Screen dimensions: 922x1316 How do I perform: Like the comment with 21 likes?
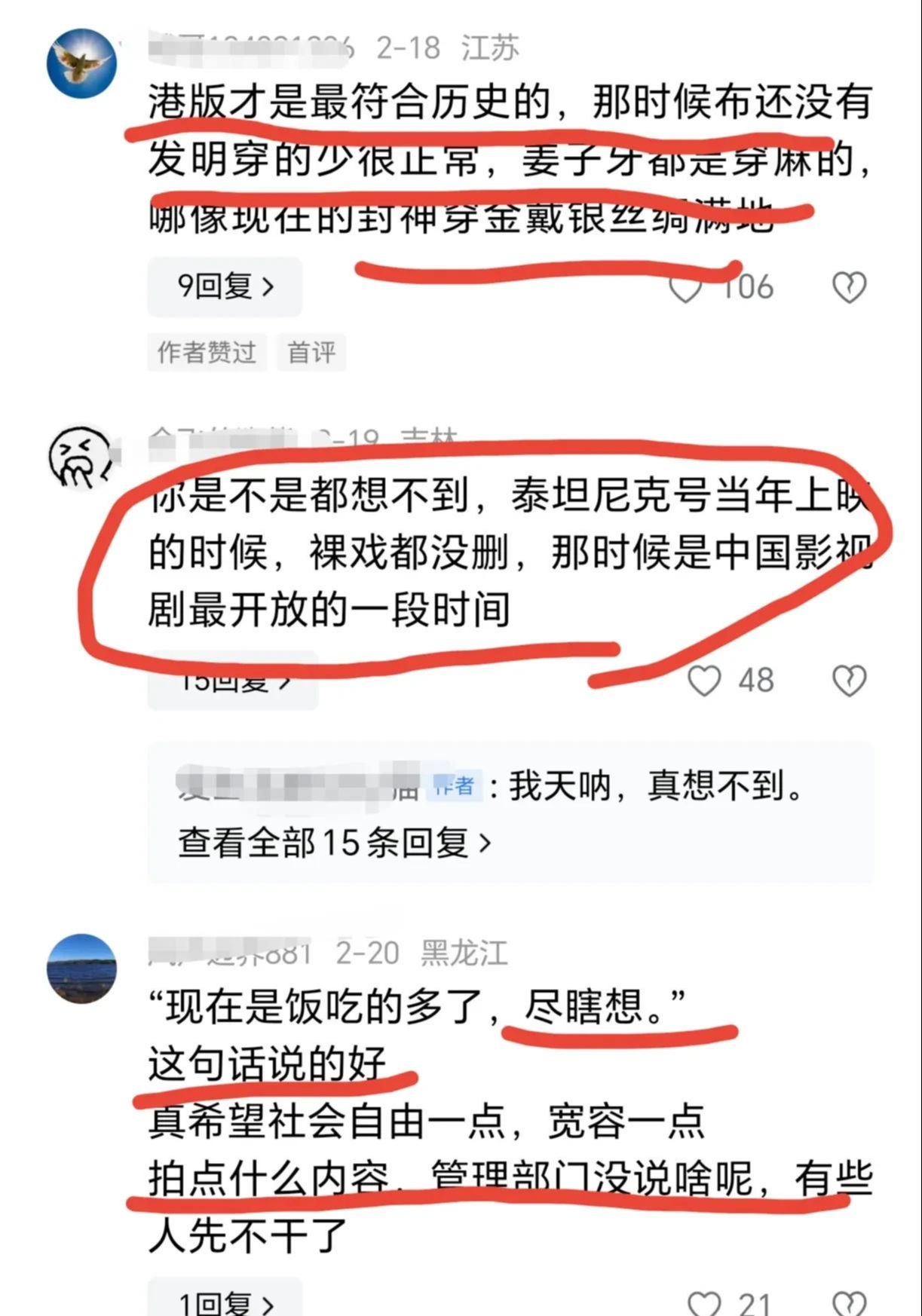(x=705, y=1304)
